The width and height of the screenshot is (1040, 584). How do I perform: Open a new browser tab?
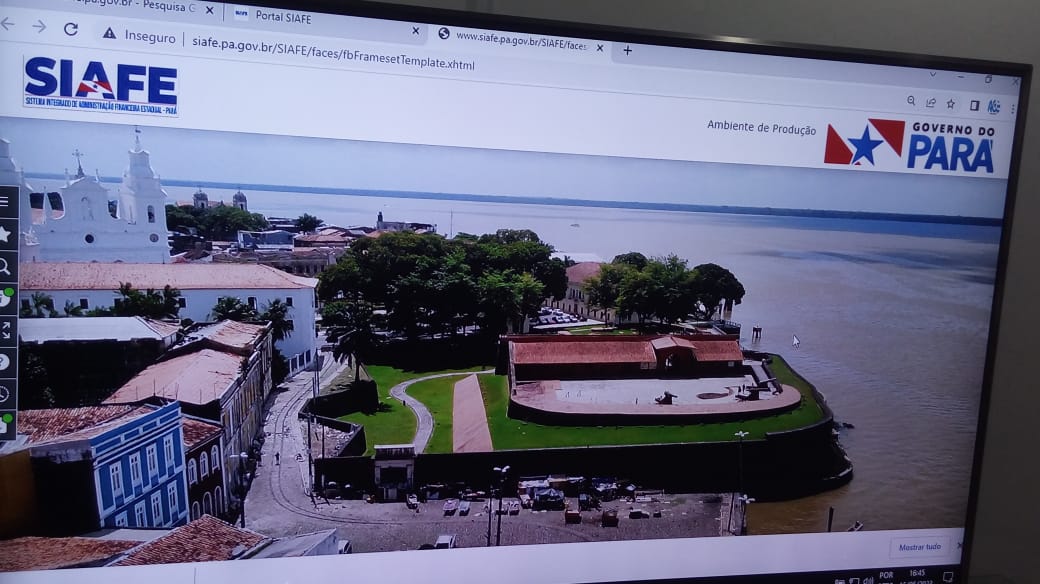(x=627, y=50)
